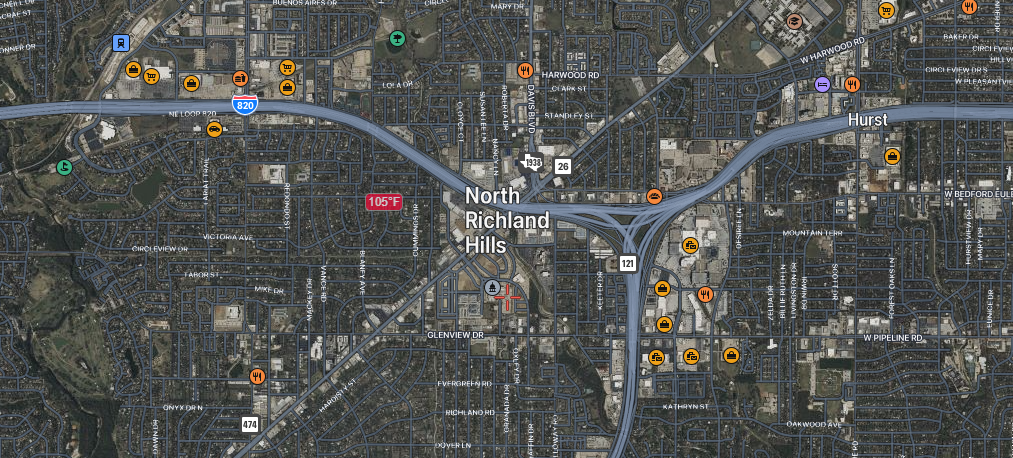Image resolution: width=1013 pixels, height=458 pixels.
Task: Tap the restaurant marker next to hotel marker
Action: coord(852,84)
